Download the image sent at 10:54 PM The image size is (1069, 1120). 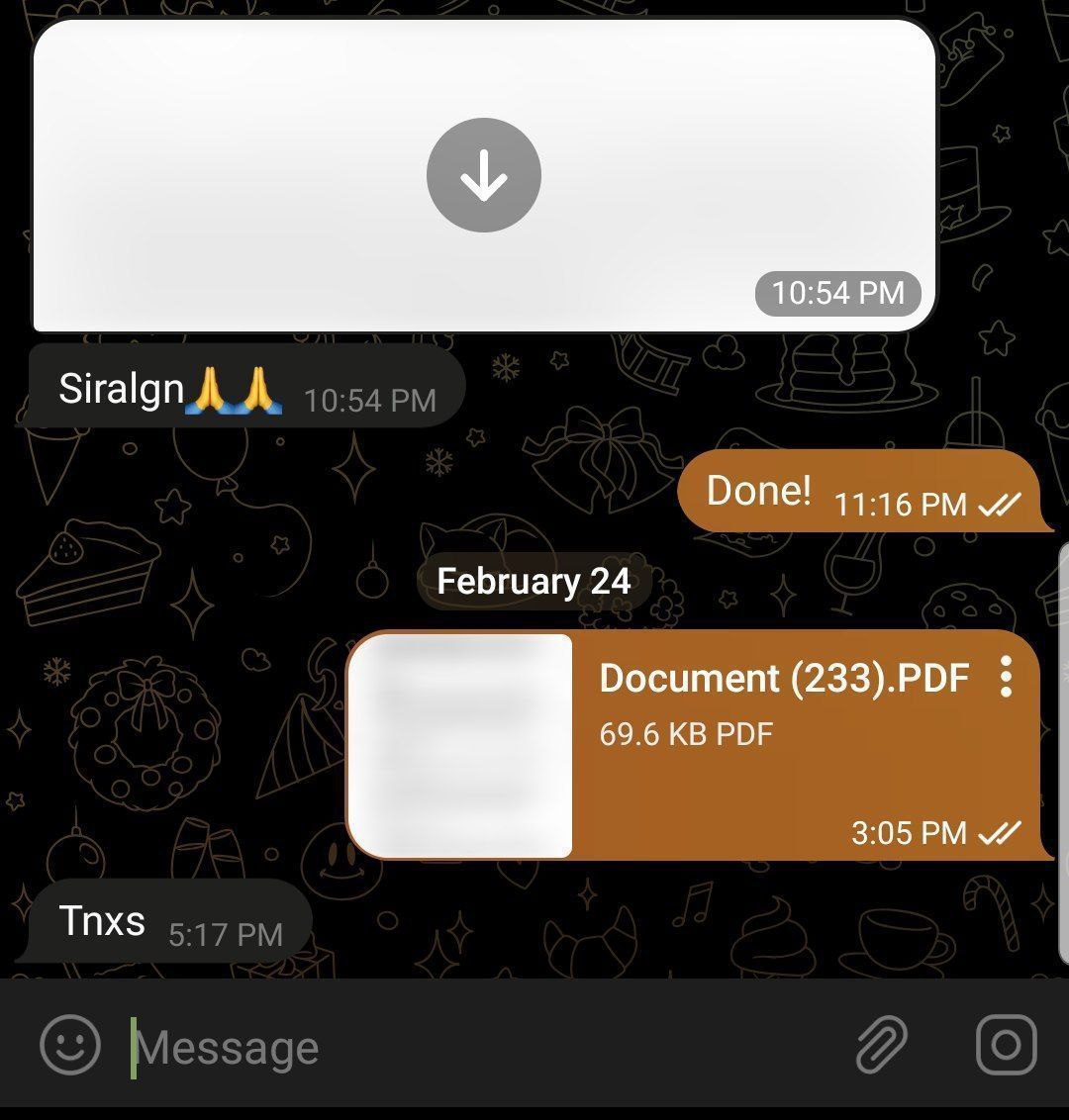click(x=484, y=175)
